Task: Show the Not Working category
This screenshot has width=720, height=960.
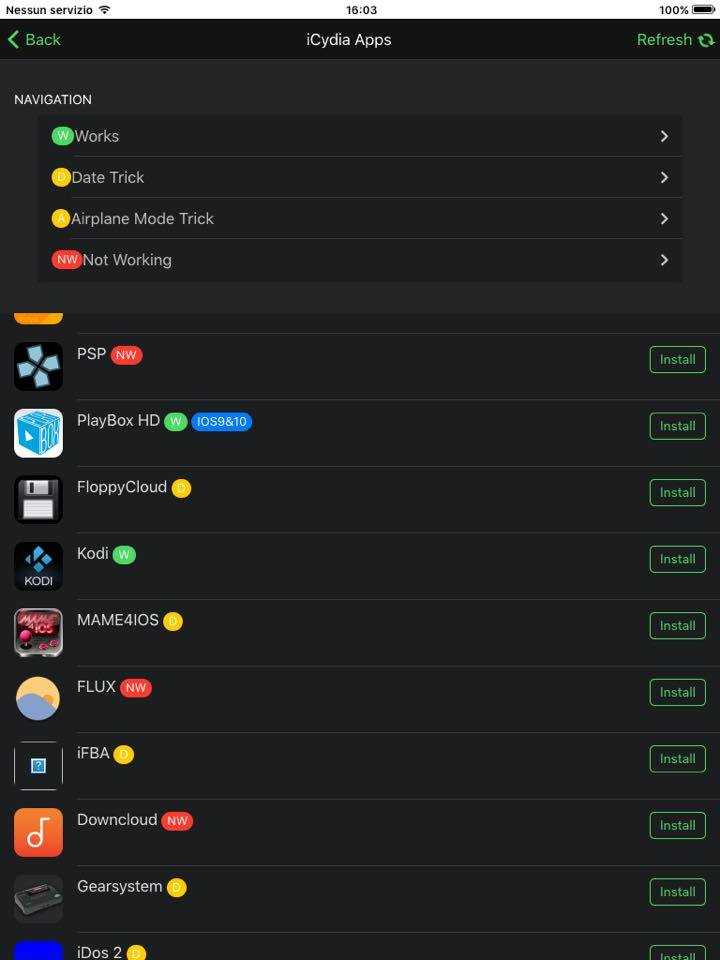Action: pos(360,260)
